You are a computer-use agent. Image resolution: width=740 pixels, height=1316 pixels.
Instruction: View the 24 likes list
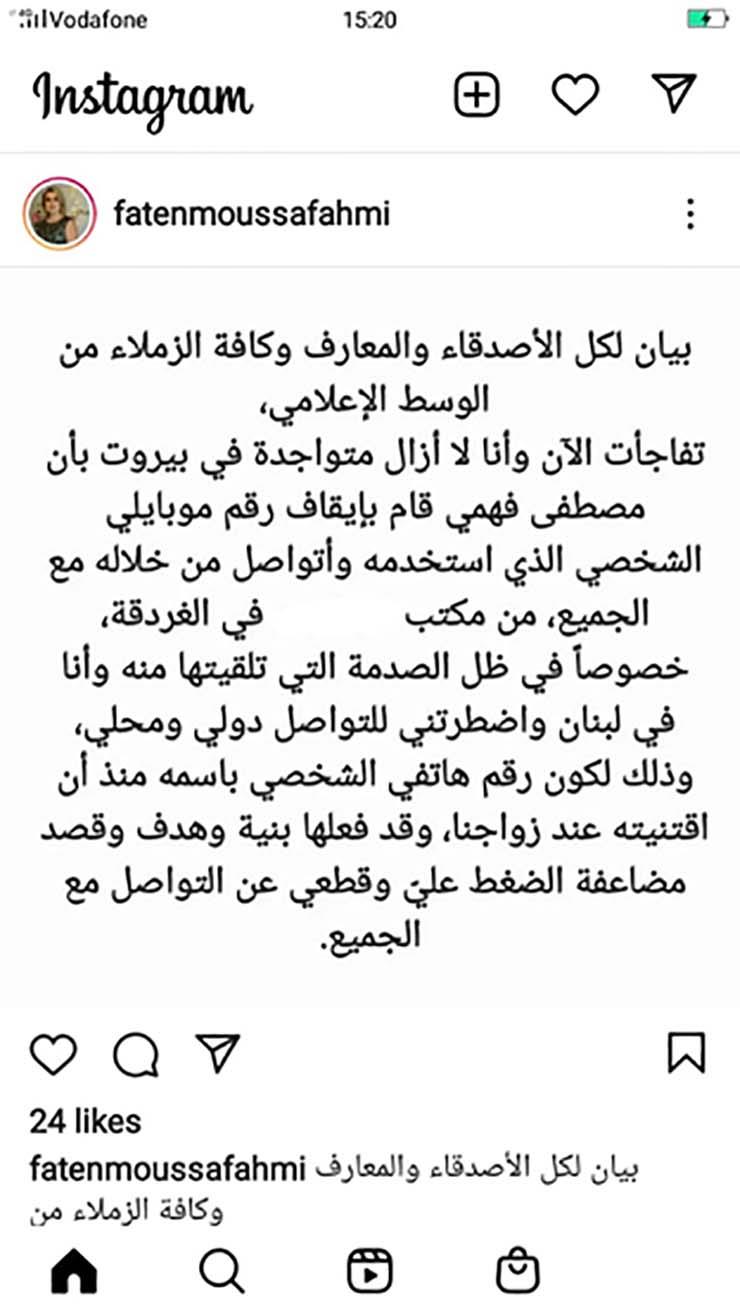(85, 1122)
